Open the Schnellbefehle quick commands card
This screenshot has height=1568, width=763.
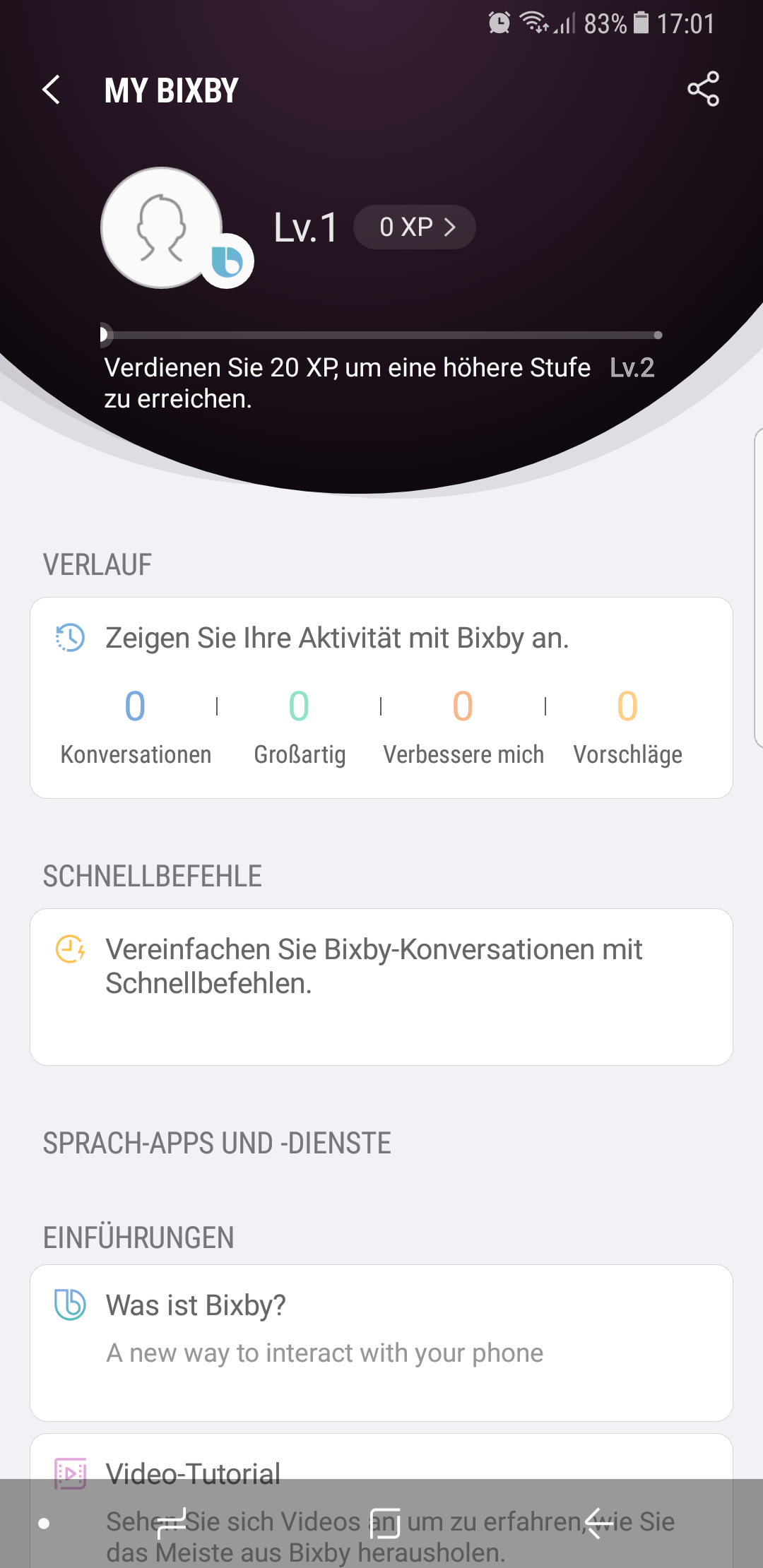click(x=381, y=986)
